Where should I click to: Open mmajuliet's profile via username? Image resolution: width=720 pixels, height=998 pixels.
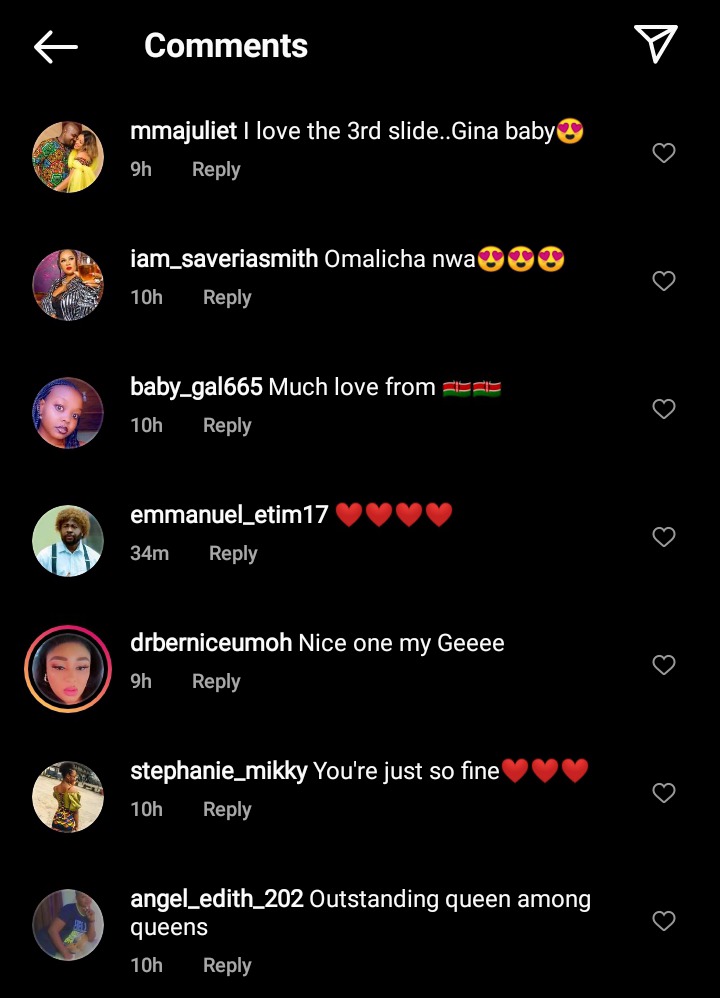[x=184, y=131]
